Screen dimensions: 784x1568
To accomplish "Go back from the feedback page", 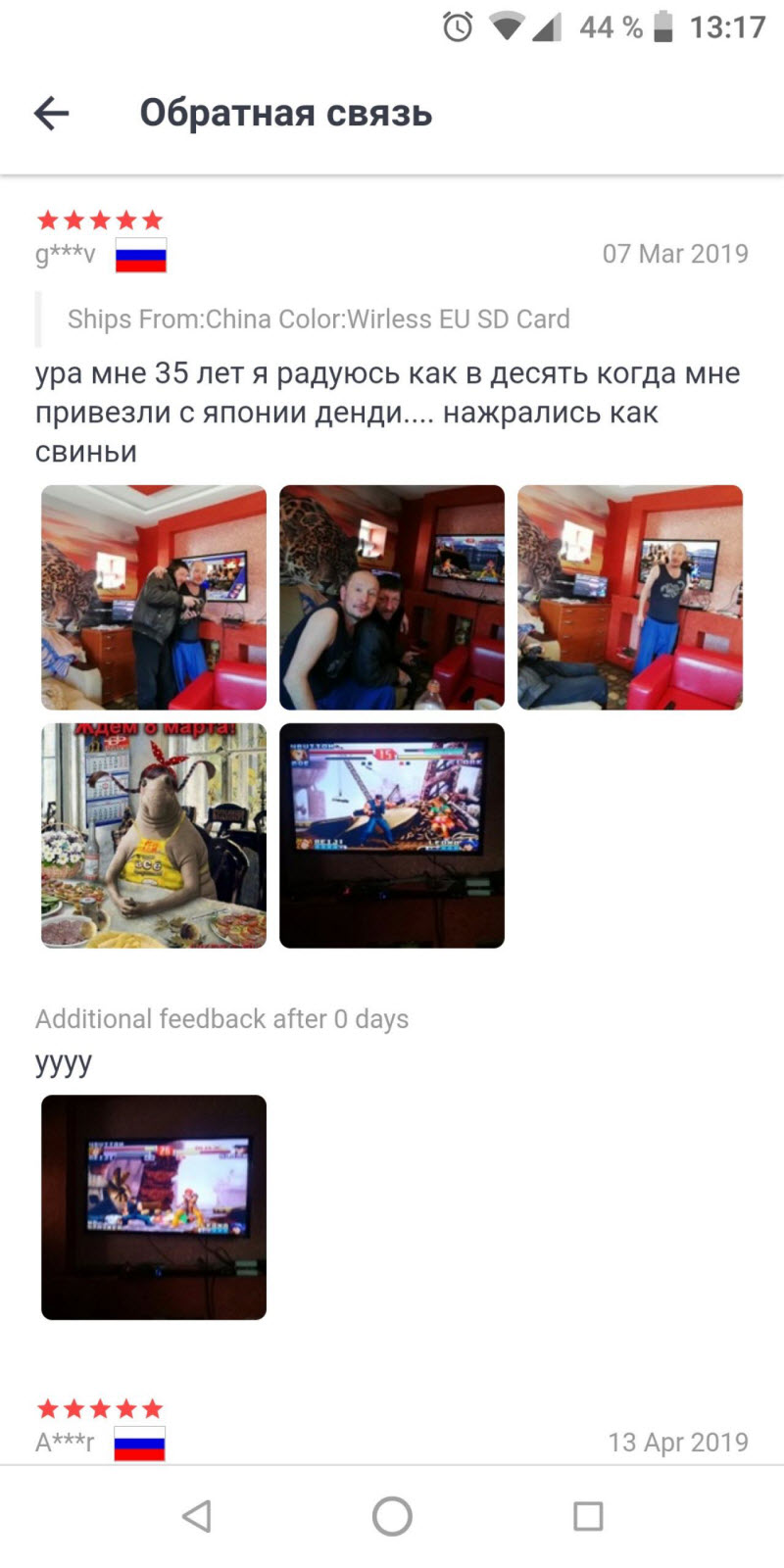I will [51, 114].
